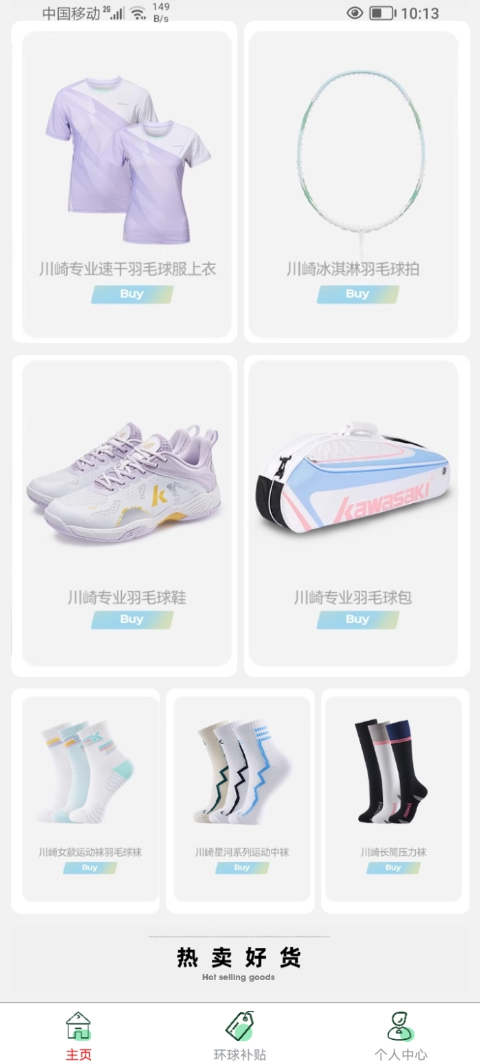
Task: Open the ice cream badminton racket card
Action: click(x=357, y=182)
